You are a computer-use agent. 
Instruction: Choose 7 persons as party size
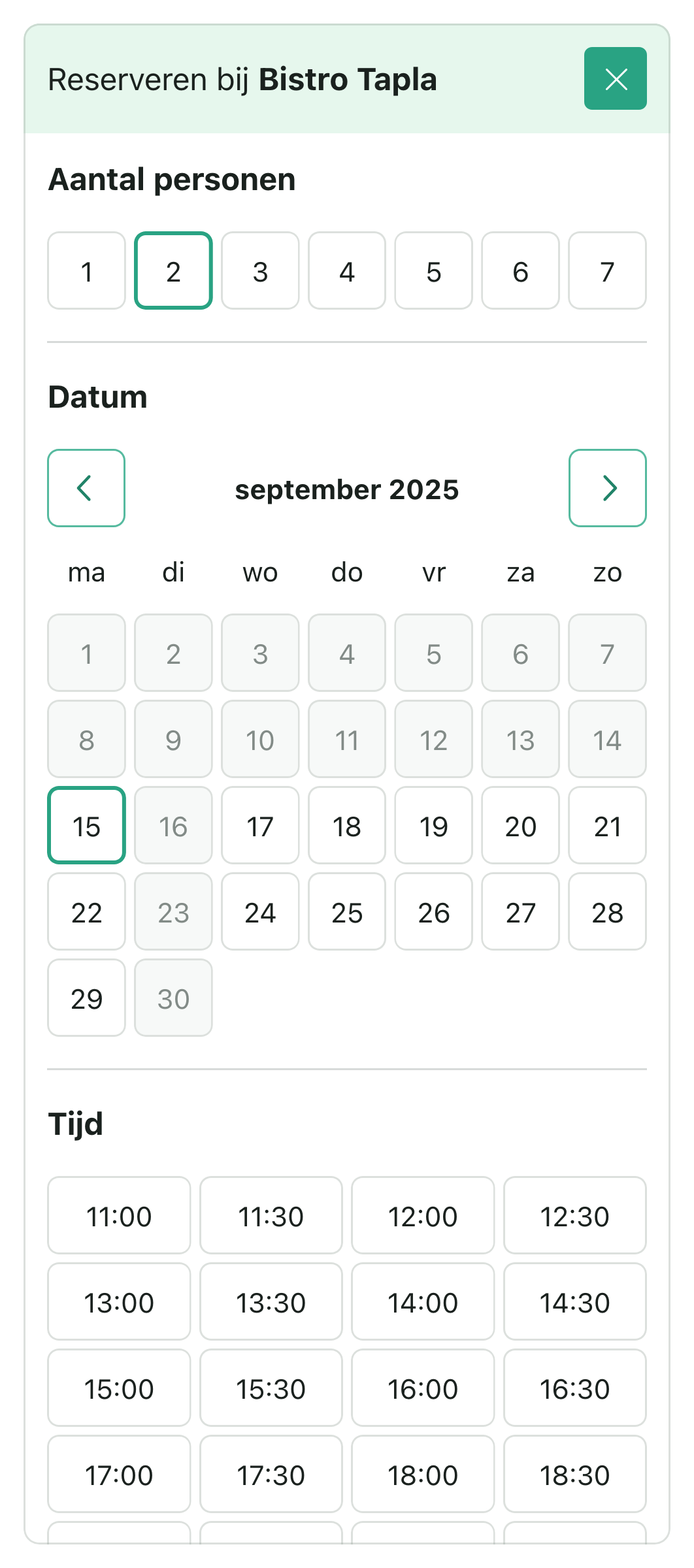coord(607,270)
